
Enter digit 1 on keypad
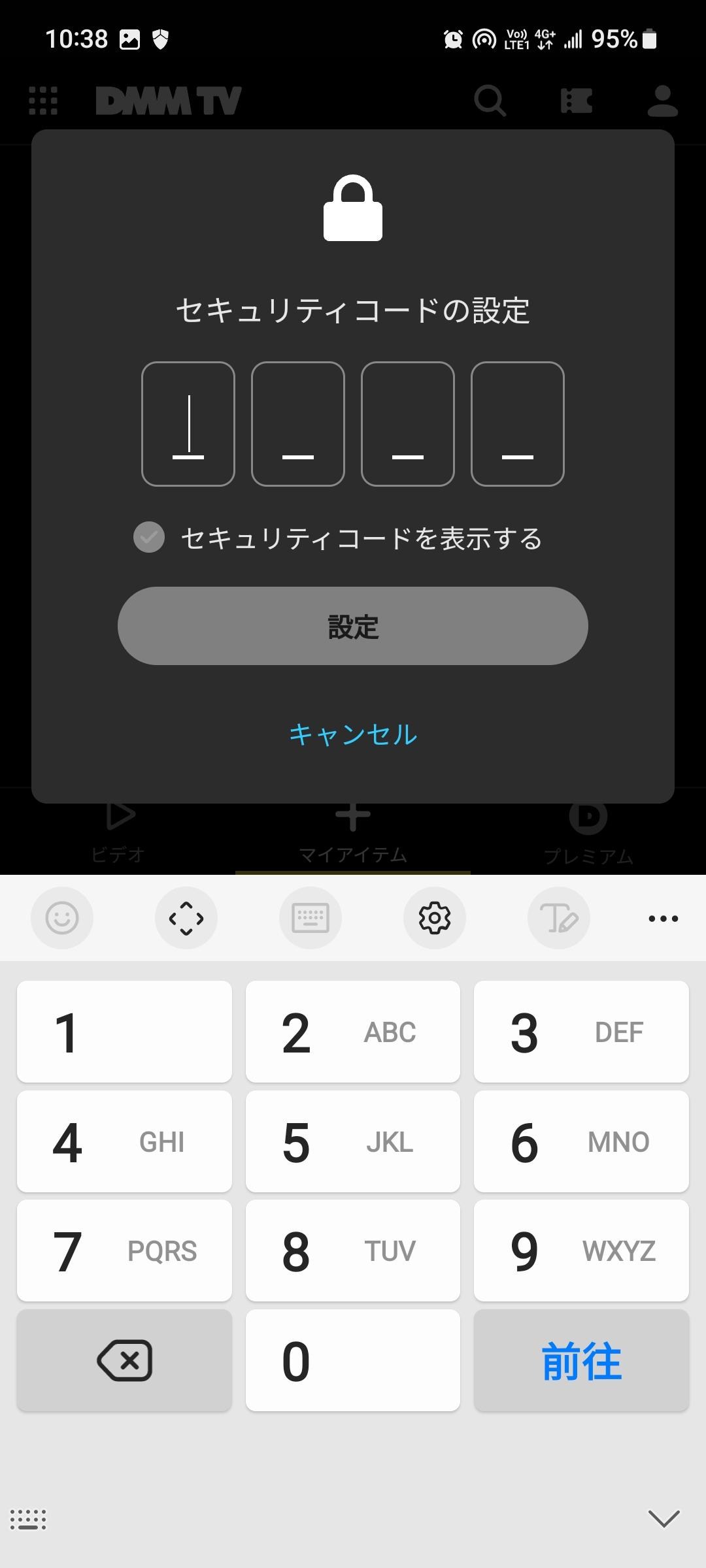(124, 1032)
